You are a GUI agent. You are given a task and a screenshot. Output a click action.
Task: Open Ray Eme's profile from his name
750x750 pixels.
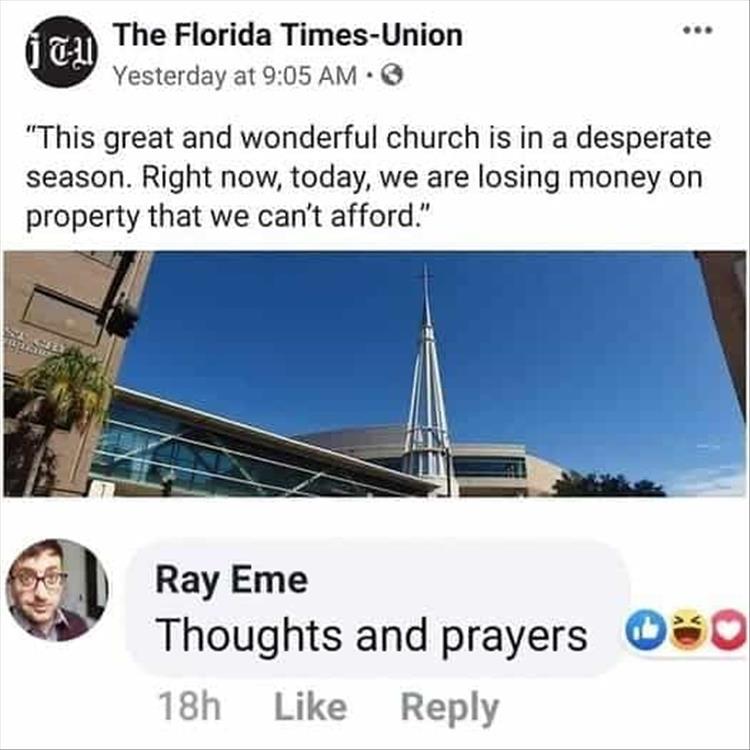coord(231,580)
